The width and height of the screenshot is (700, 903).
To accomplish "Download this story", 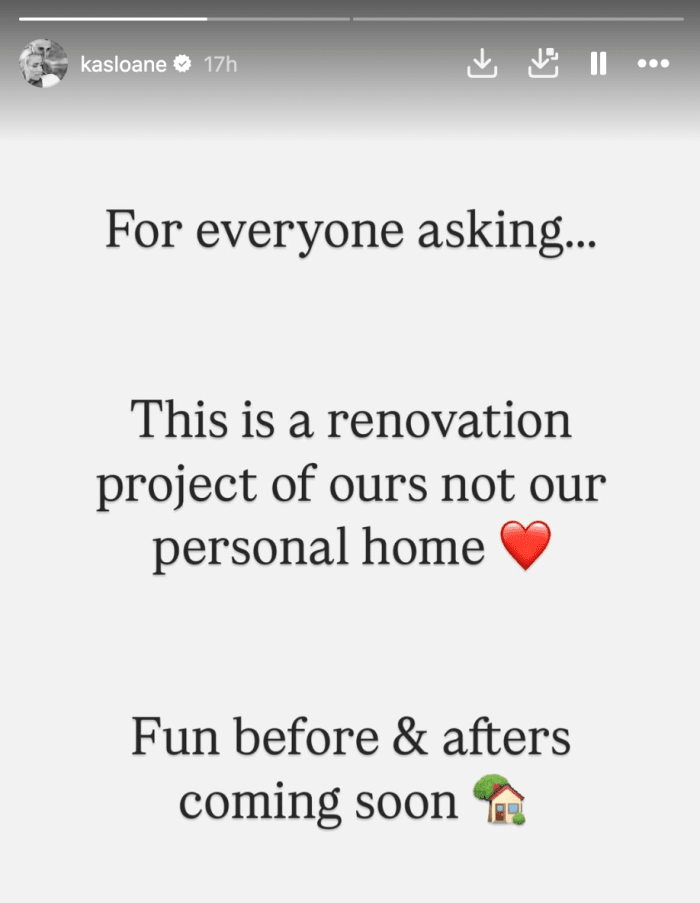I will click(482, 64).
